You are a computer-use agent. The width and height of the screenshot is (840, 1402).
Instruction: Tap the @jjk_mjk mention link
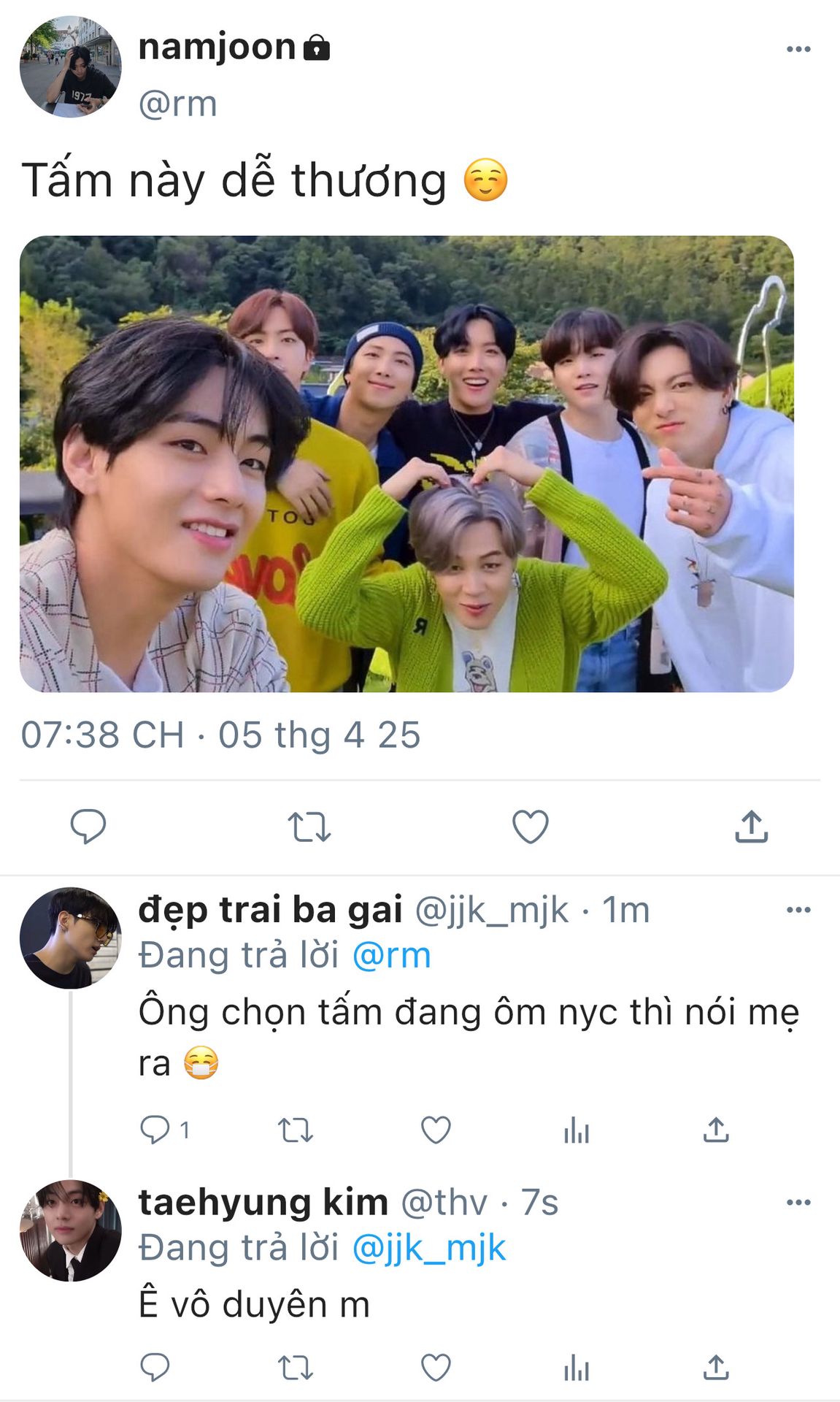pos(428,1248)
